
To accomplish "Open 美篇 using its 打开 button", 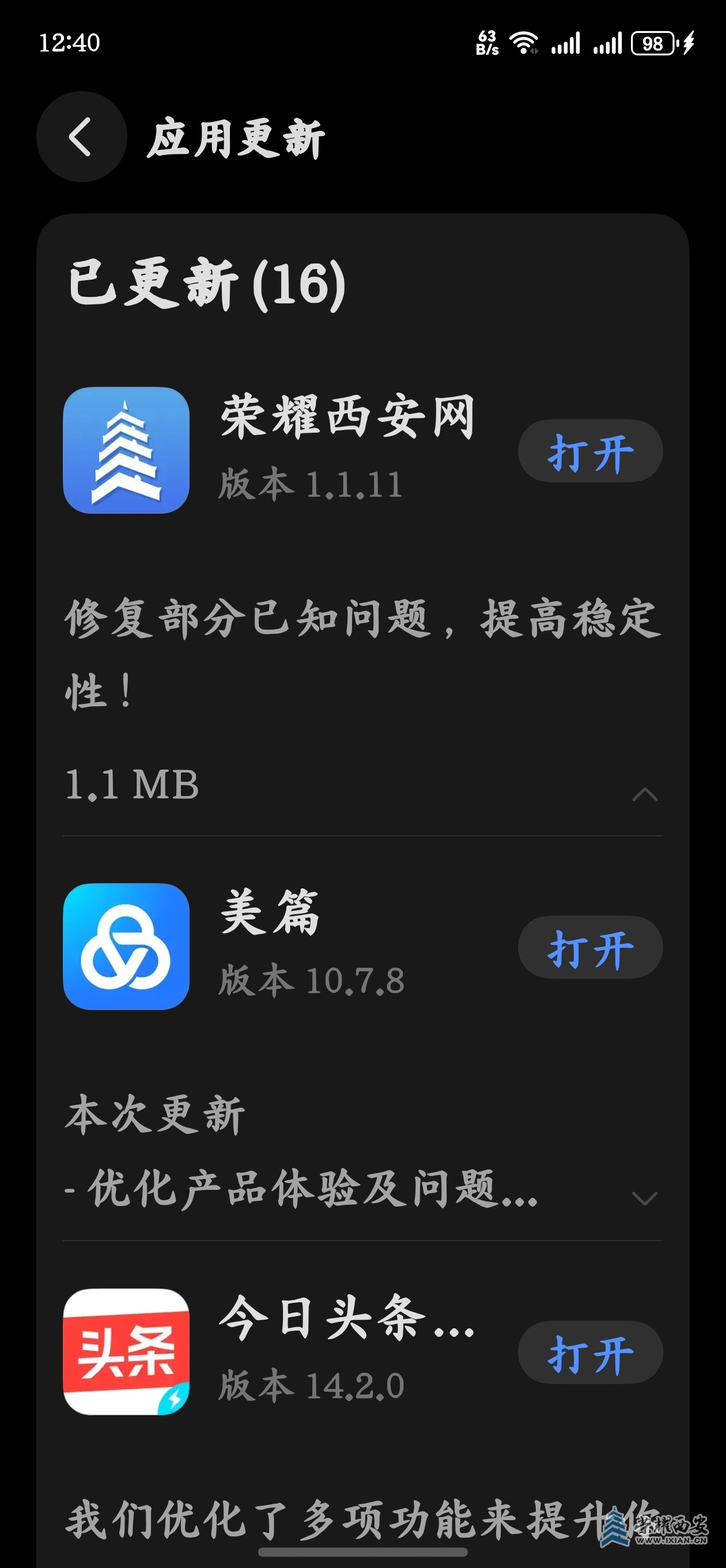I will coord(589,948).
